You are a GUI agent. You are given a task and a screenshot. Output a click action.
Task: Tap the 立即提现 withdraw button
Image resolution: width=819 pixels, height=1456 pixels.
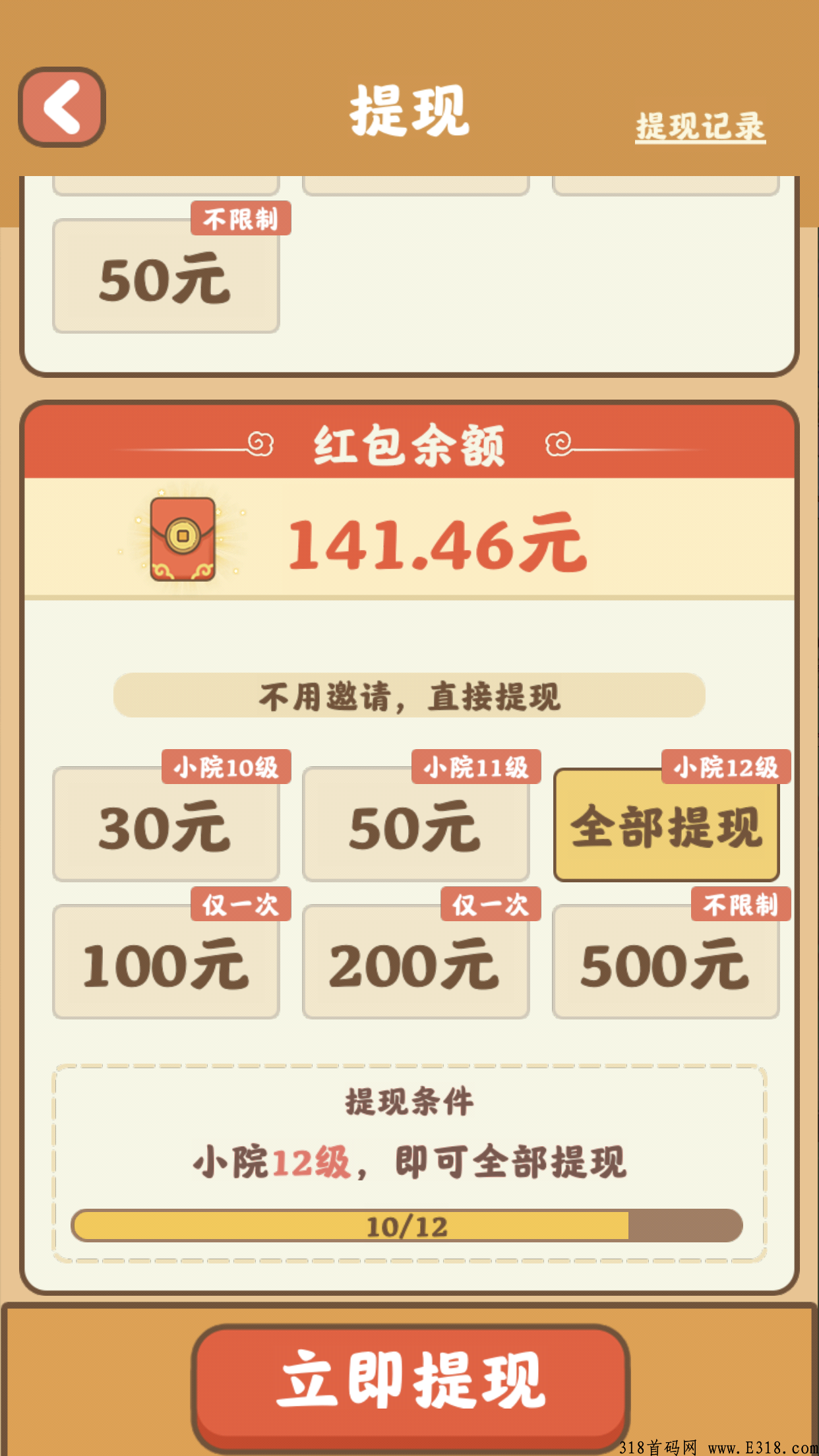410,1380
